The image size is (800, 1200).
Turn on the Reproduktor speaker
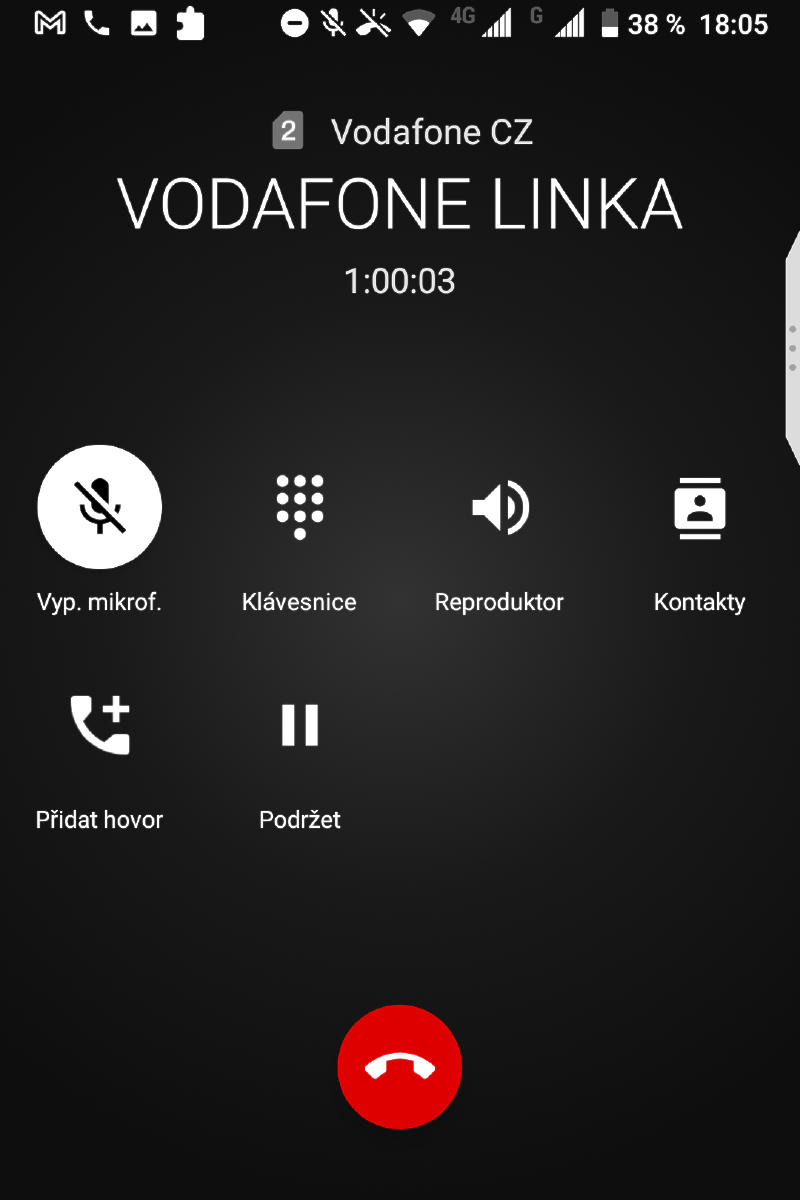point(499,507)
